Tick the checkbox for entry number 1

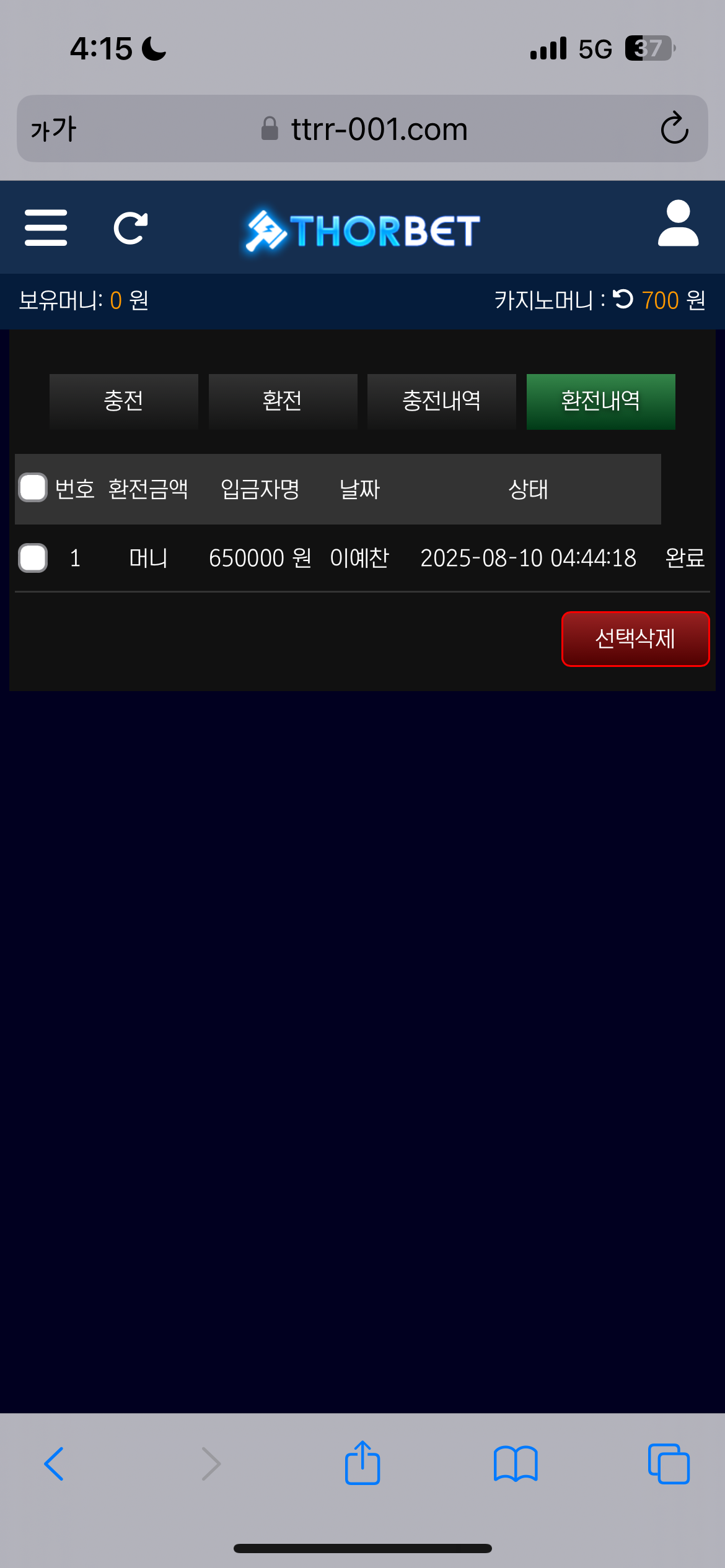[33, 557]
